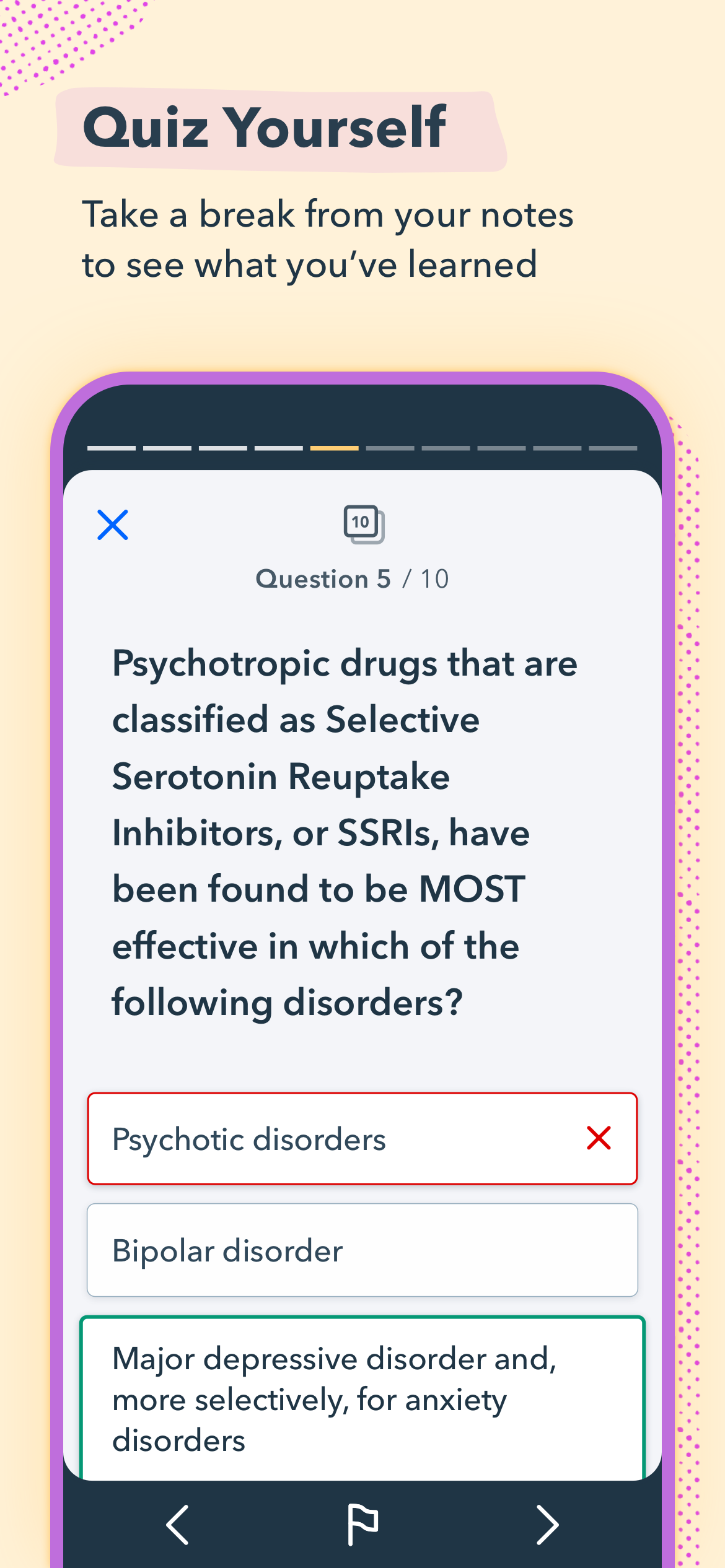725x1568 pixels.
Task: Advance using the right chevron arrow
Action: pos(548,1524)
